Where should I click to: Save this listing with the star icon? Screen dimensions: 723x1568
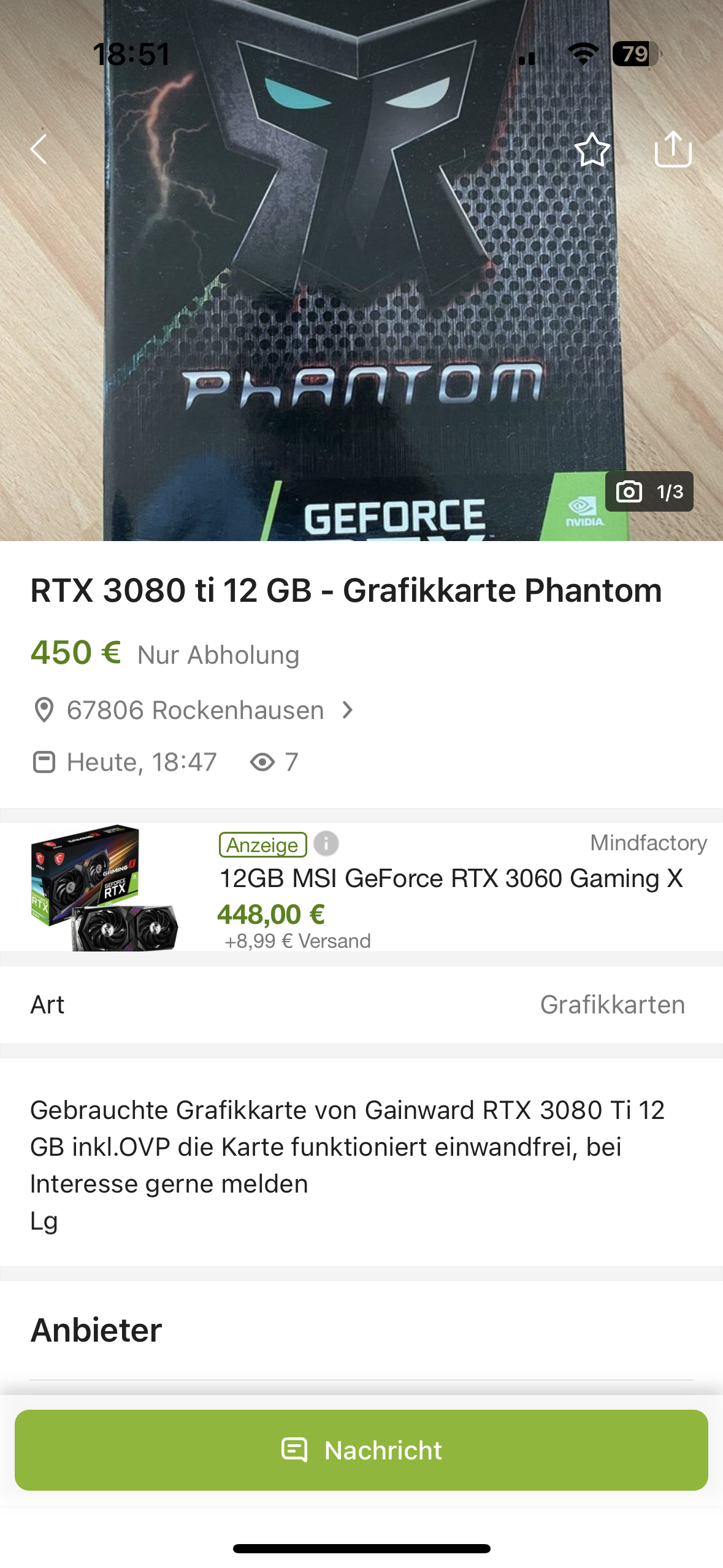tap(592, 150)
